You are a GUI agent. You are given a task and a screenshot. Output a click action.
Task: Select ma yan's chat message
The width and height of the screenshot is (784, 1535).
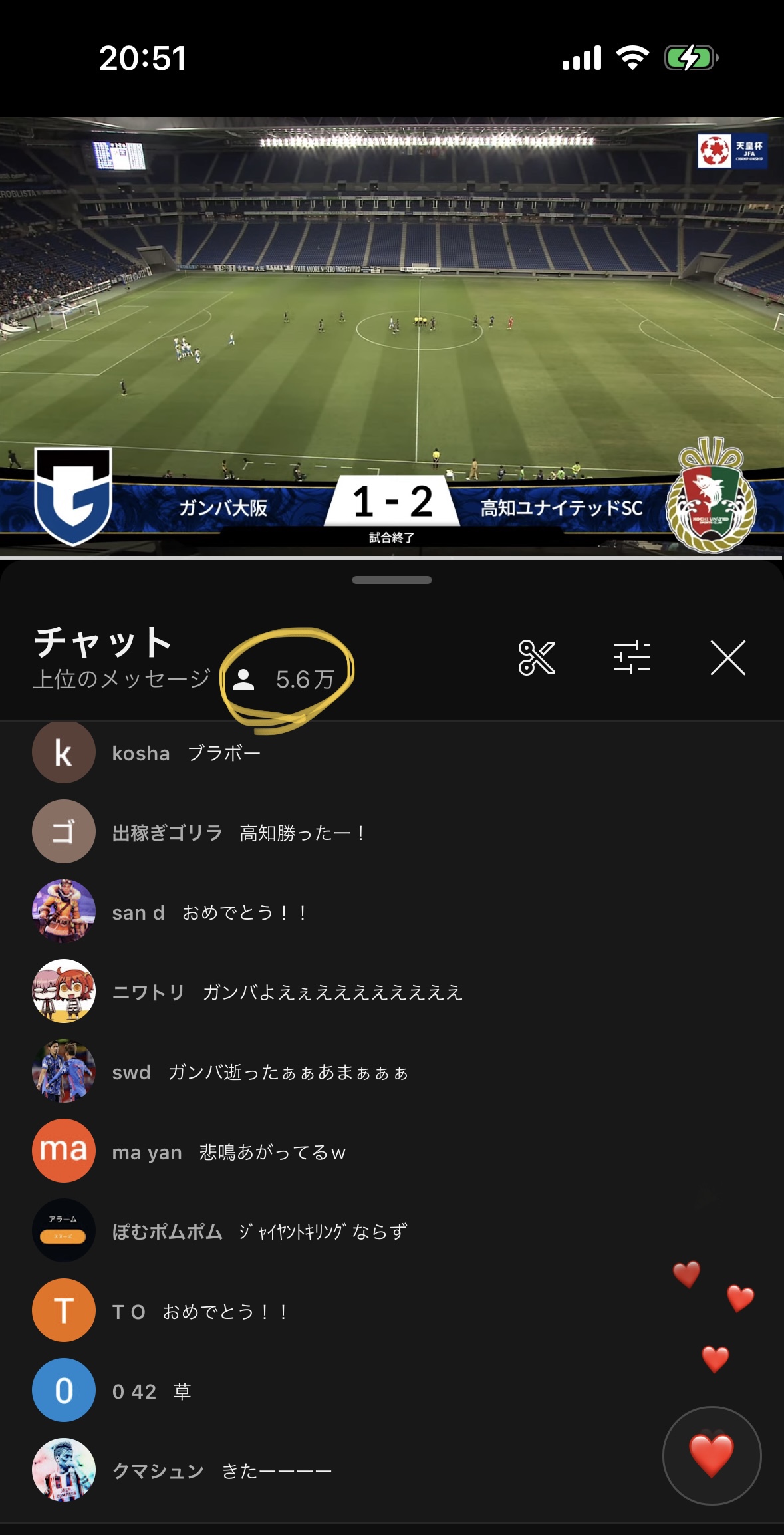click(x=272, y=1153)
